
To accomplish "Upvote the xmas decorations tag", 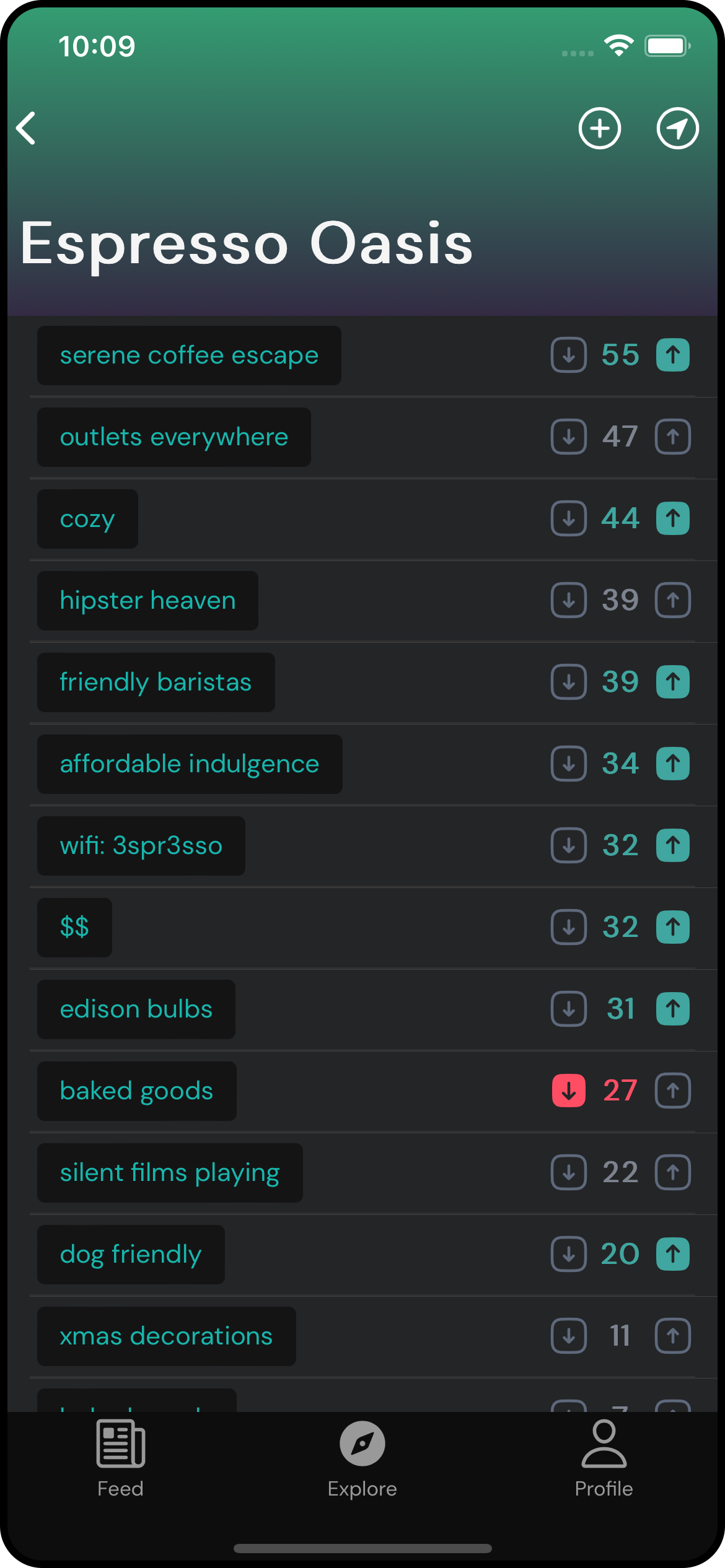I will (x=672, y=1336).
